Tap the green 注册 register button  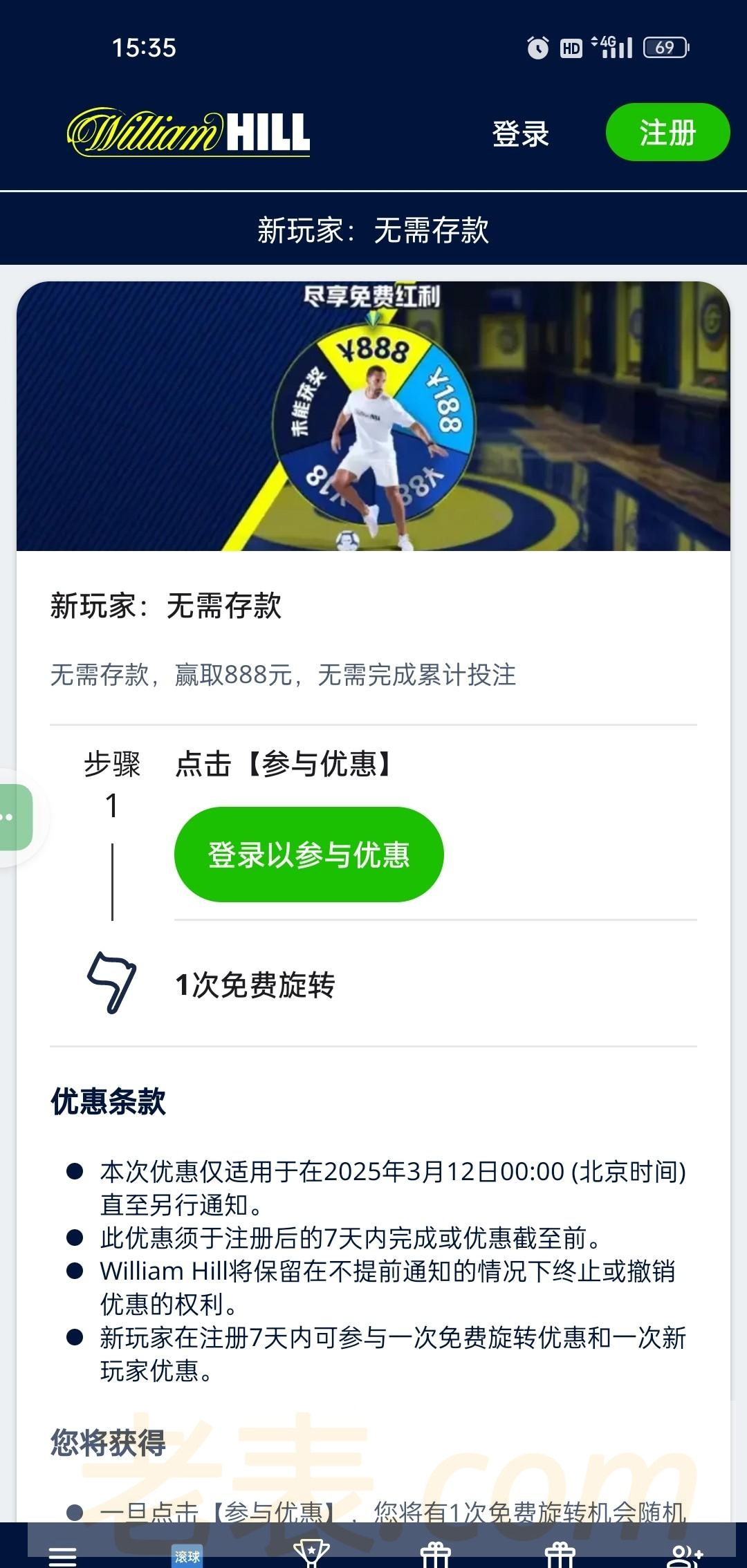coord(667,132)
